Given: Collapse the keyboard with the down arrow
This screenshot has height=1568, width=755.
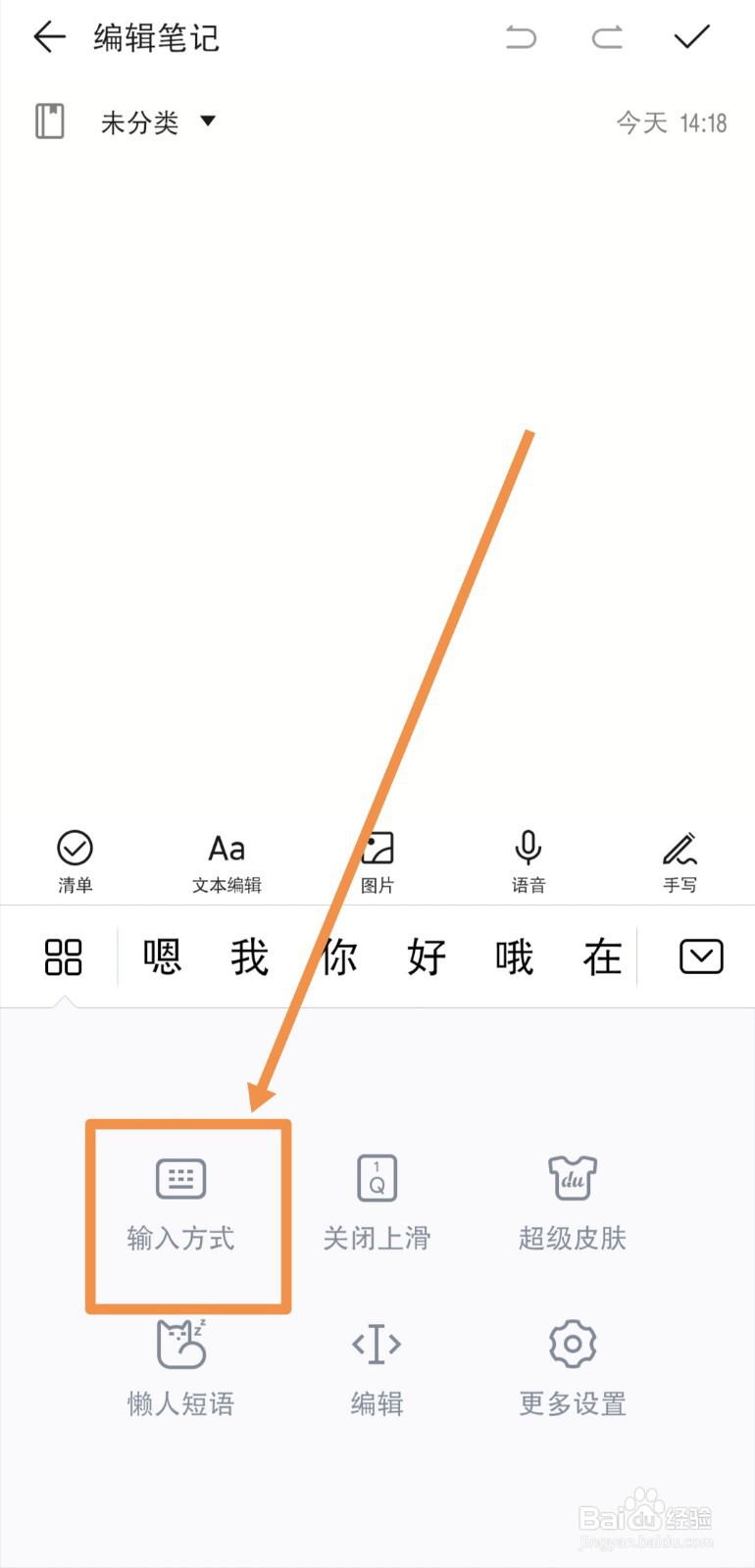Looking at the screenshot, I should coord(700,956).
